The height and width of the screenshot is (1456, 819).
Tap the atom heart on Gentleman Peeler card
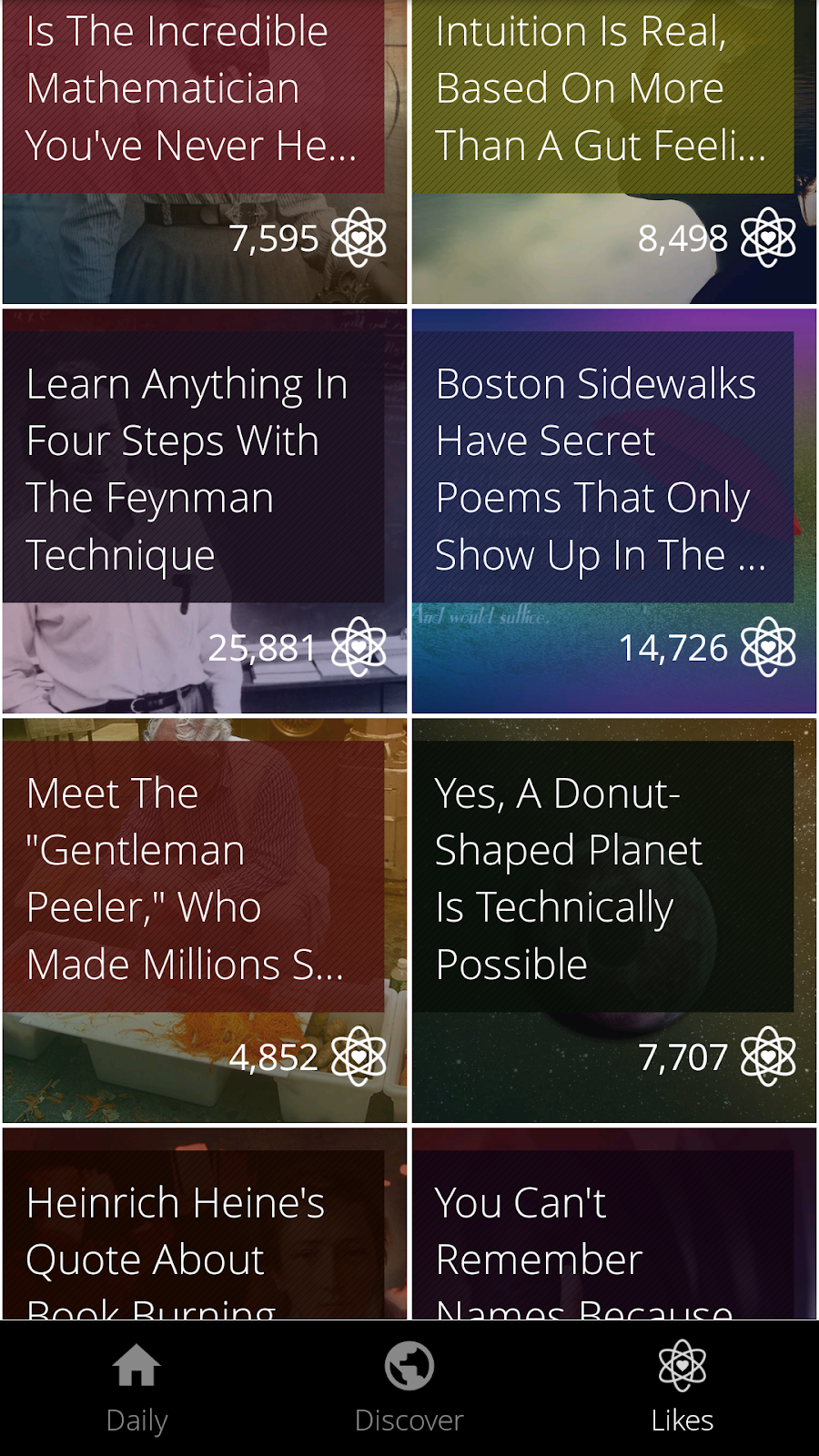click(359, 1057)
